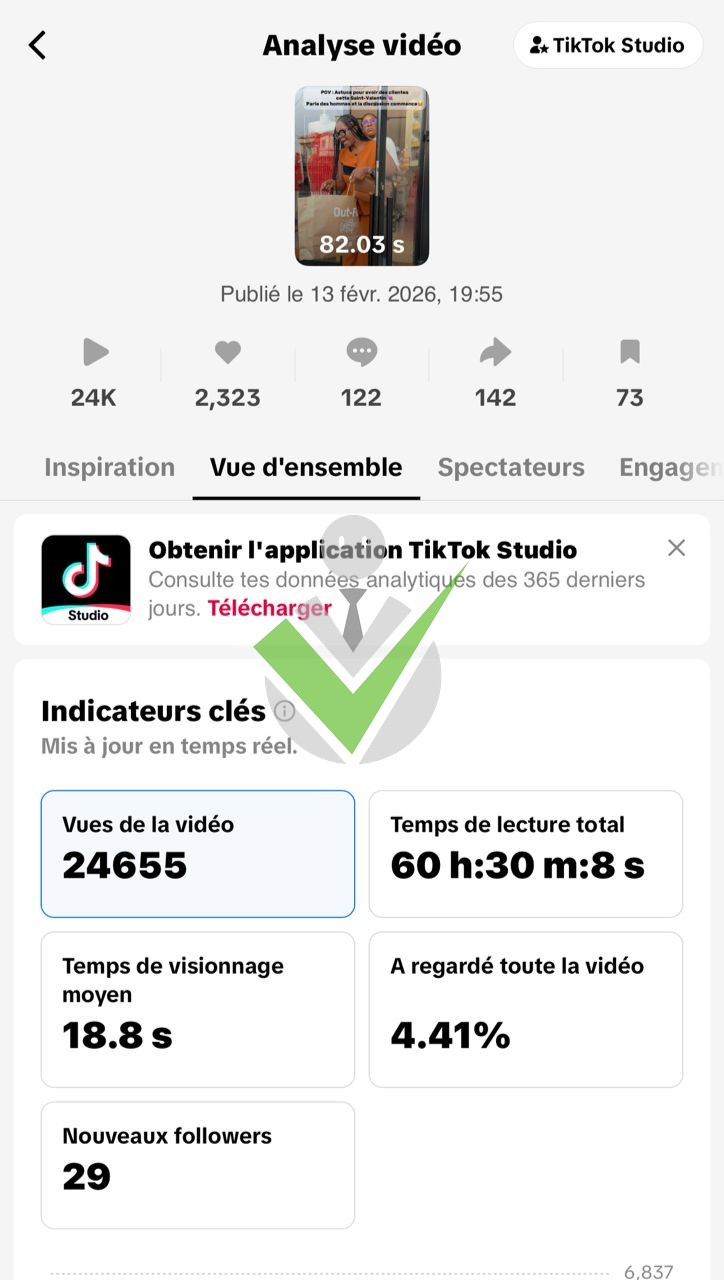Go back using the top-left arrow

[37, 45]
